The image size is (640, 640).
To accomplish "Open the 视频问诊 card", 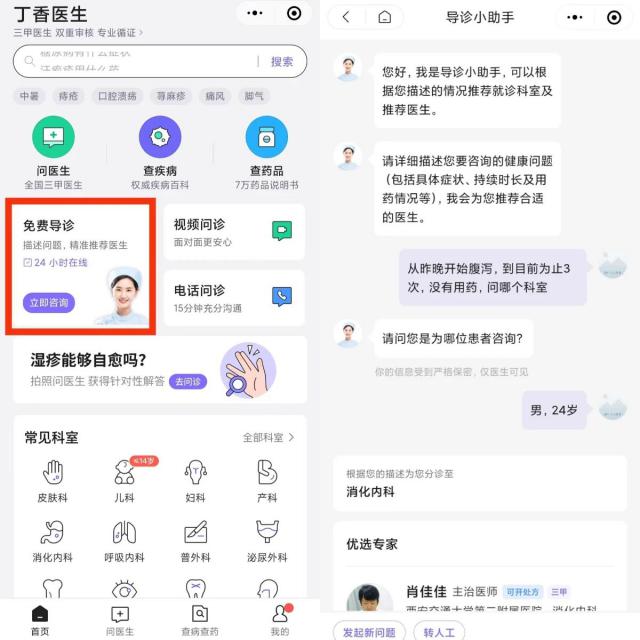I will [x=233, y=232].
